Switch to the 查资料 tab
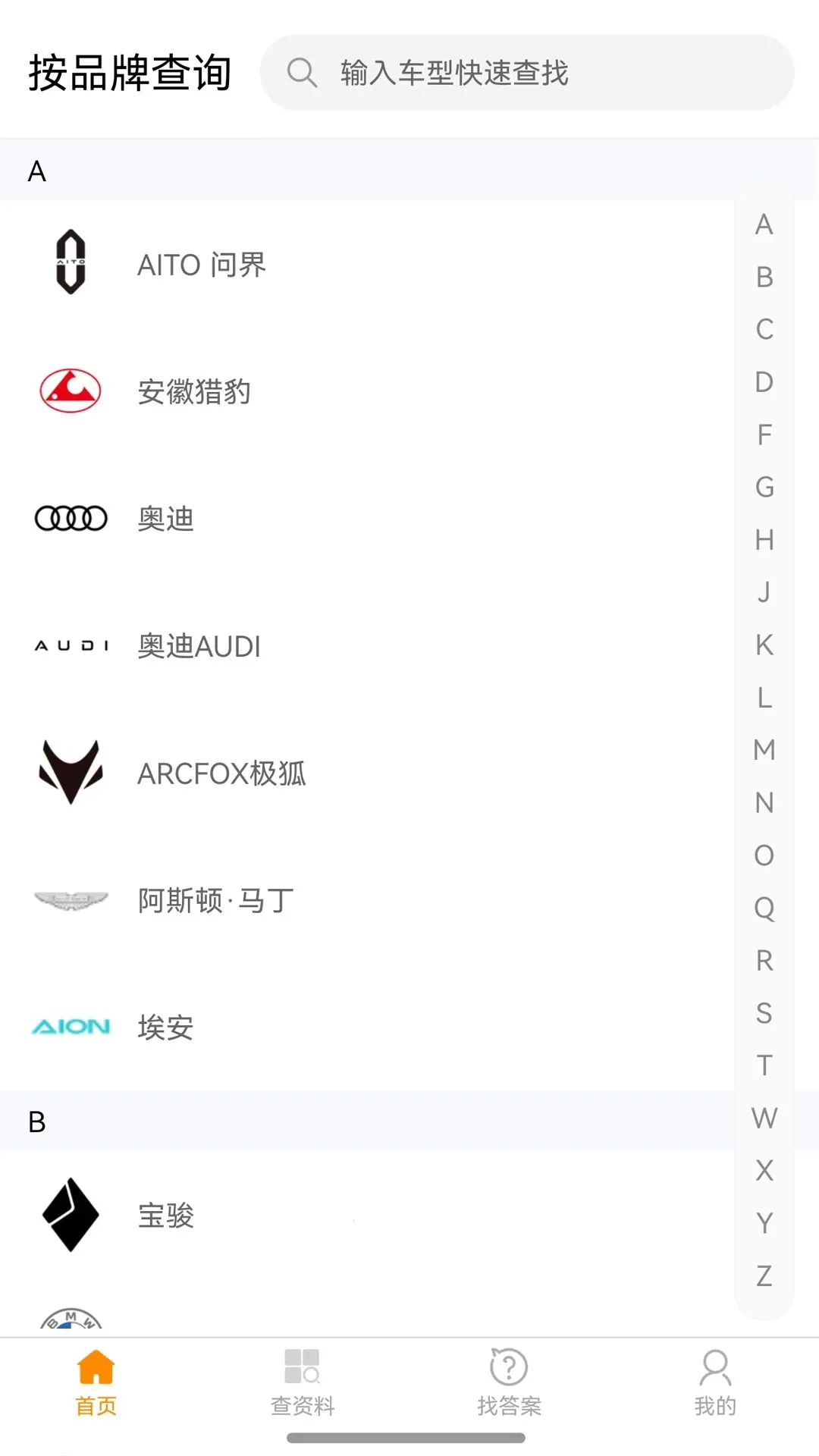Screen dimensions: 819x1456 (303, 1383)
